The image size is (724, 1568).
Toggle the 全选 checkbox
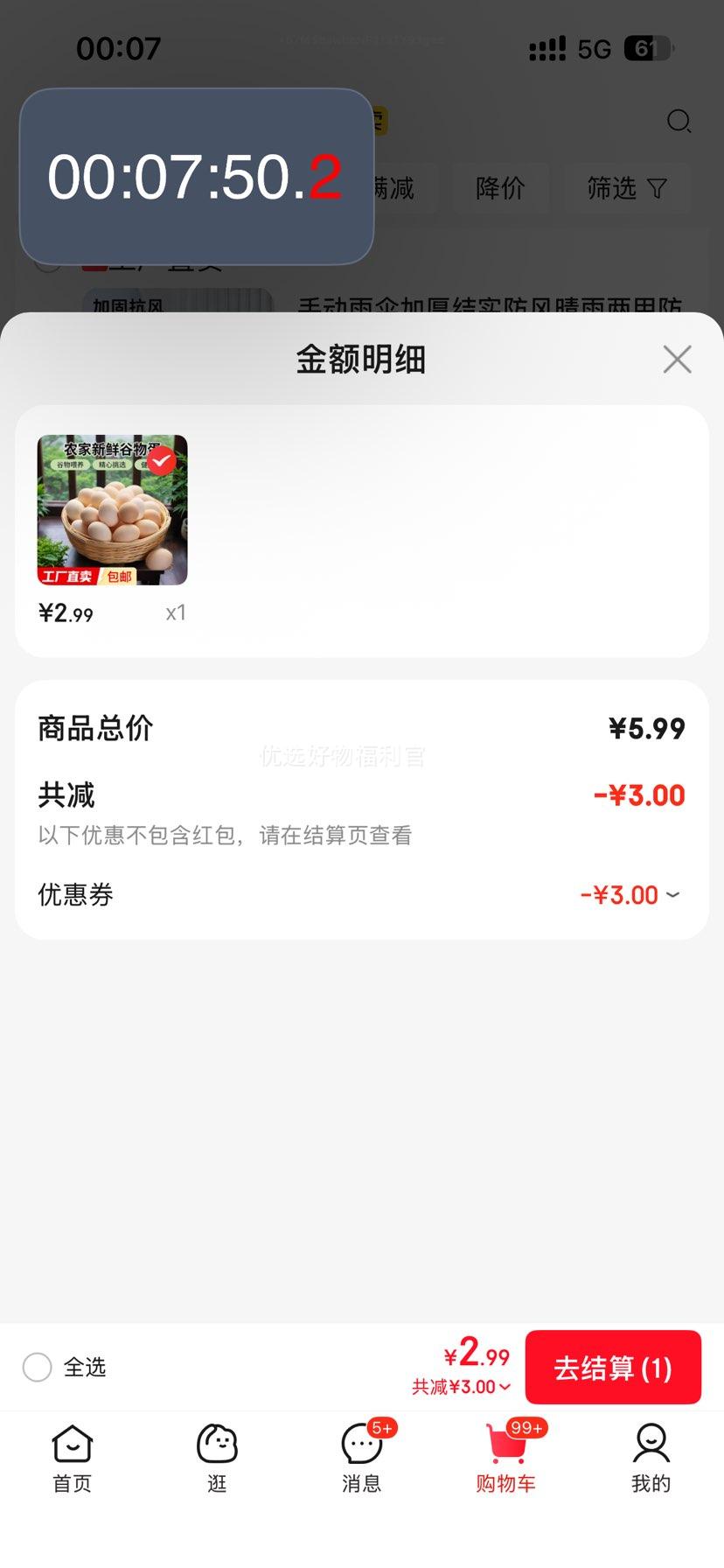tap(38, 1367)
